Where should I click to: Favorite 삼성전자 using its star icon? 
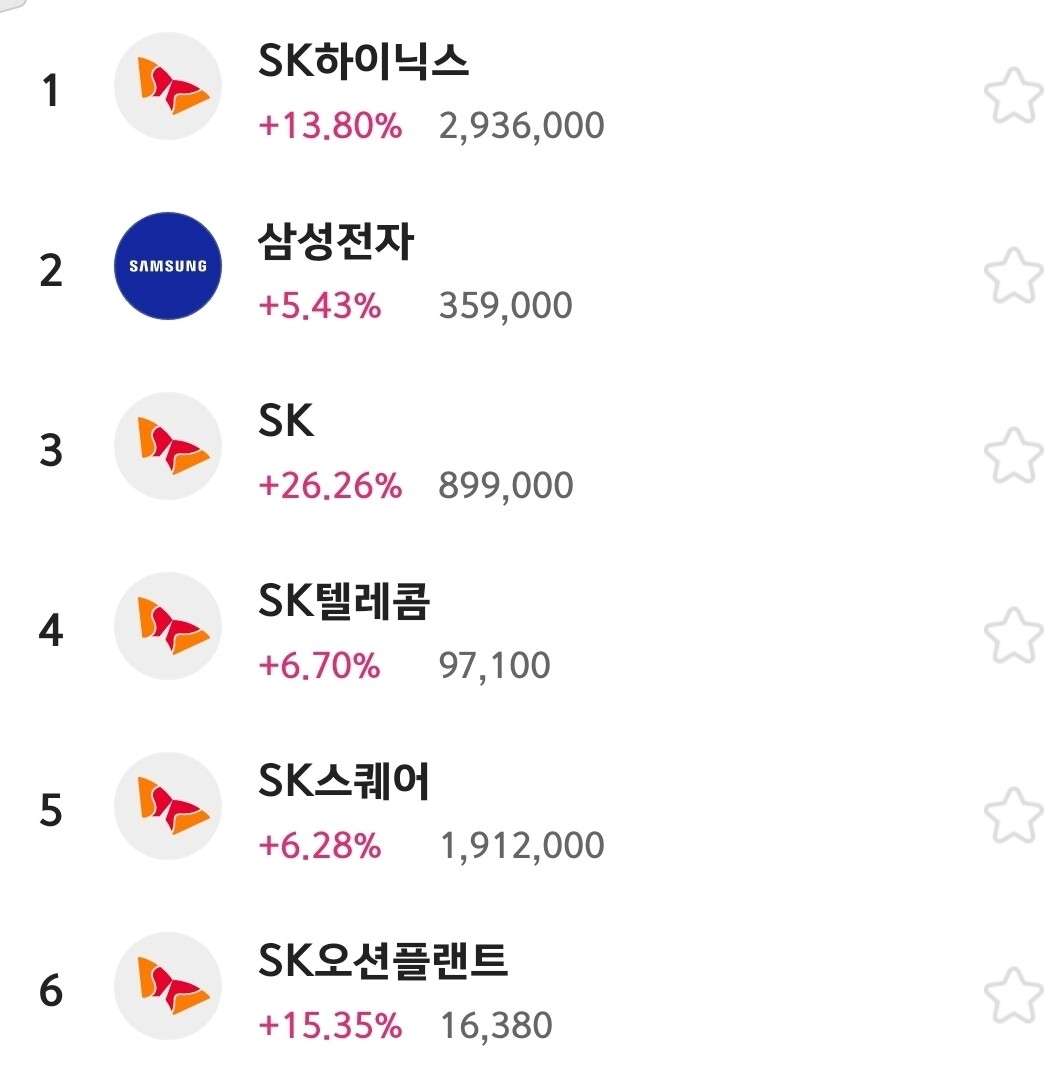pyautogui.click(x=1013, y=276)
